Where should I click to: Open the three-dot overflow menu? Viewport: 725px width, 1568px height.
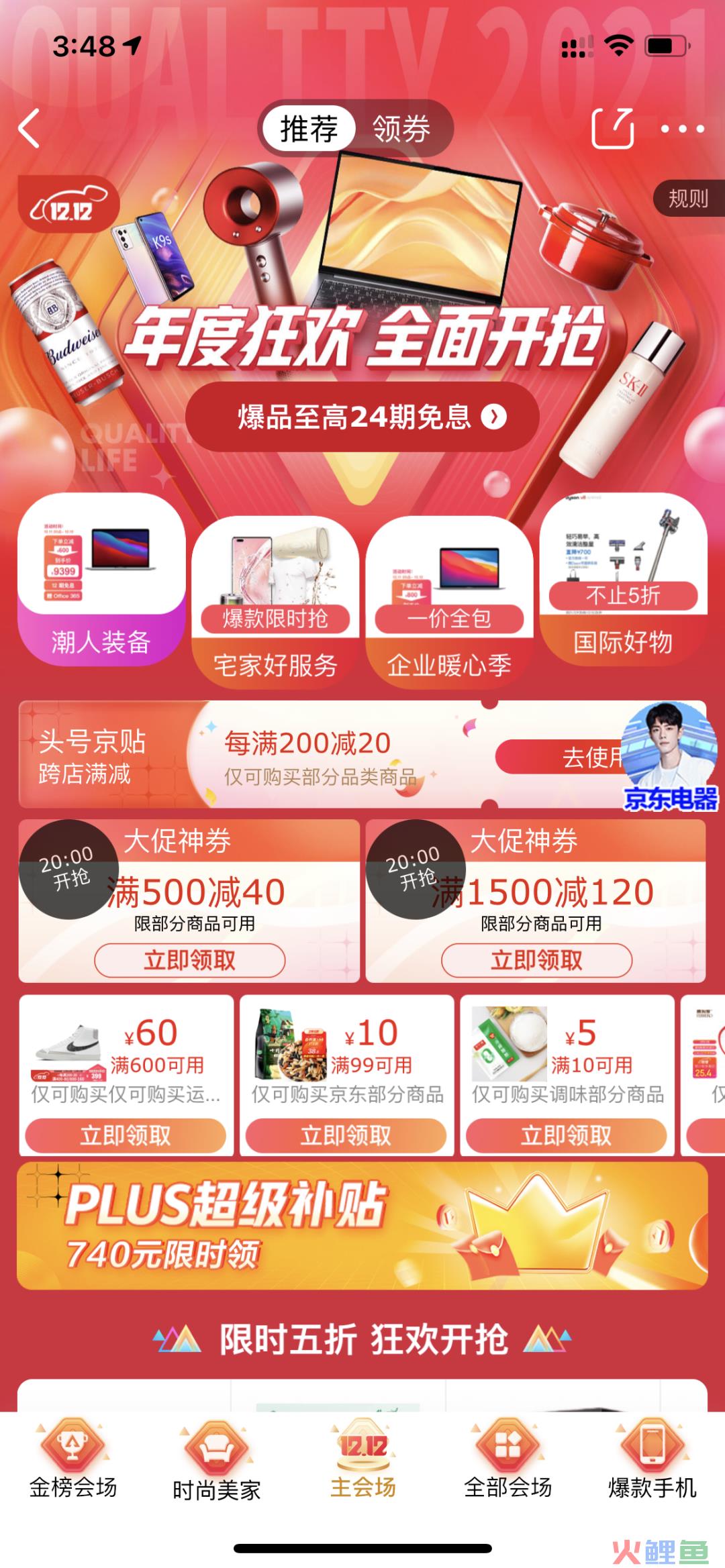pyautogui.click(x=682, y=129)
